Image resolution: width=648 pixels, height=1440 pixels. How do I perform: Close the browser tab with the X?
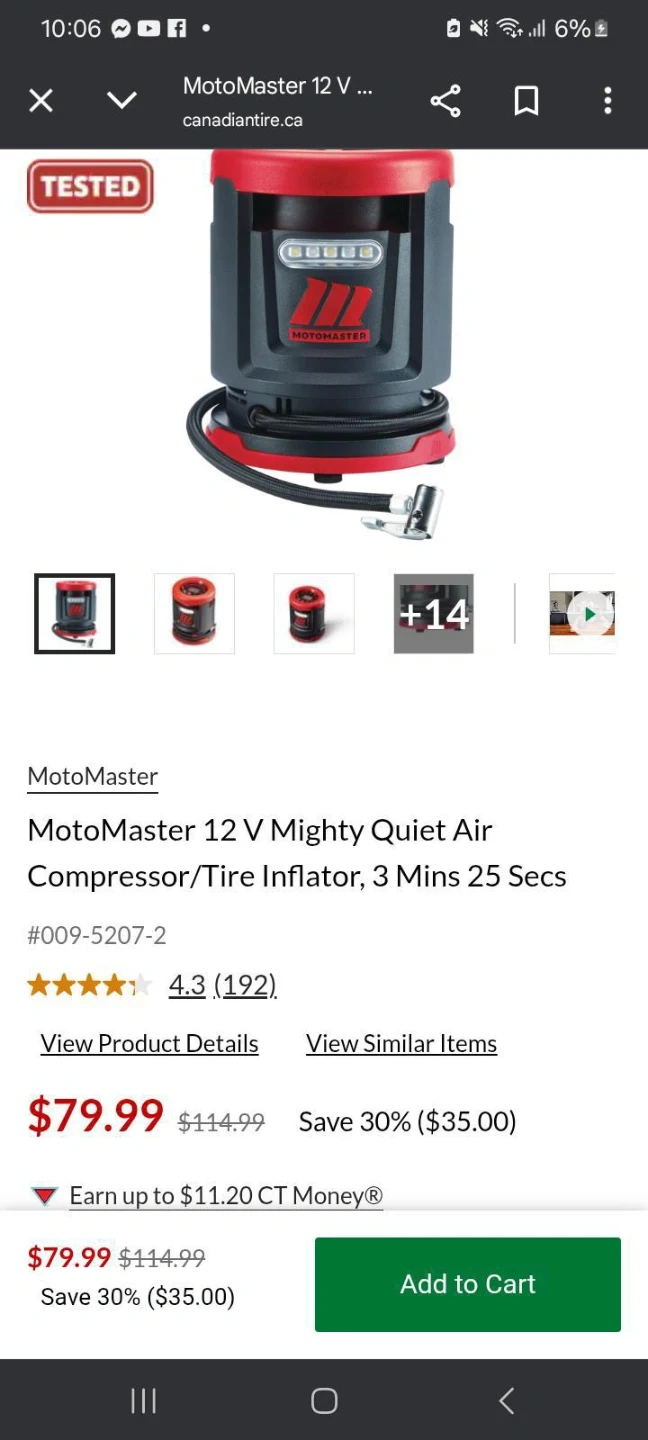click(41, 101)
